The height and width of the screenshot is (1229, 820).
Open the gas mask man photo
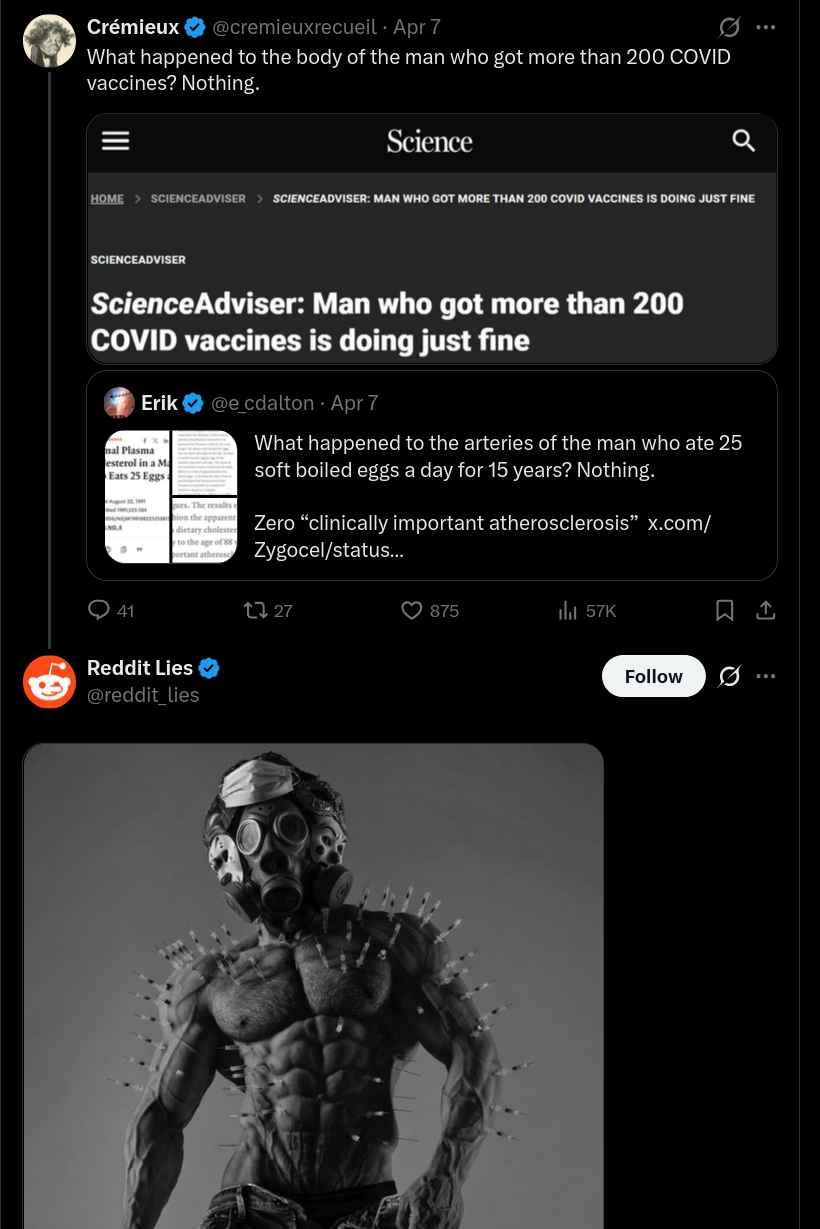313,986
